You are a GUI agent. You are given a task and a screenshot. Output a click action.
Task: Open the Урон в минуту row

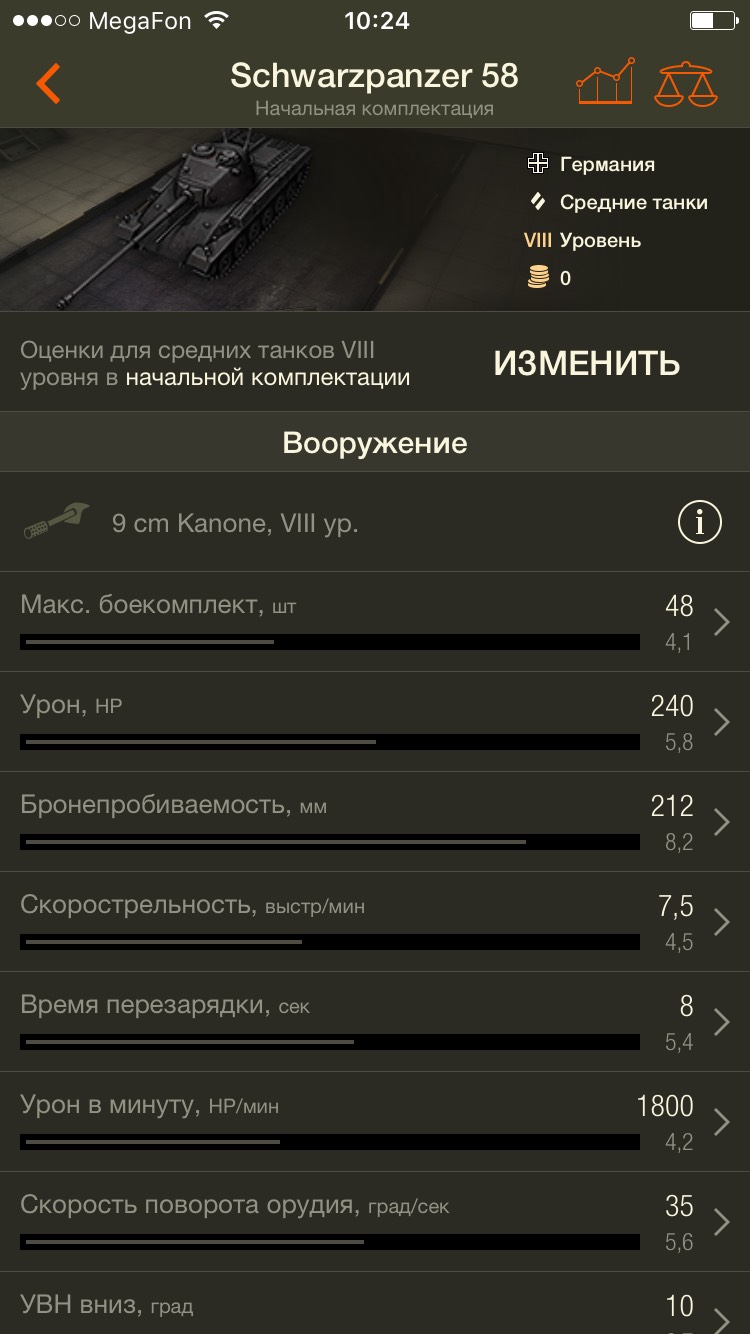[x=375, y=1122]
